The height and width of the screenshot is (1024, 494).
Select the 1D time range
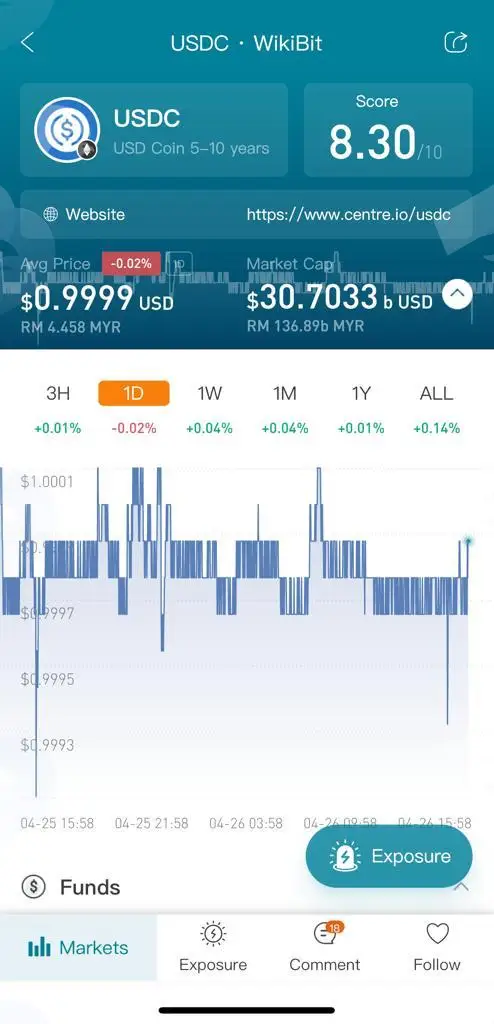tap(134, 393)
